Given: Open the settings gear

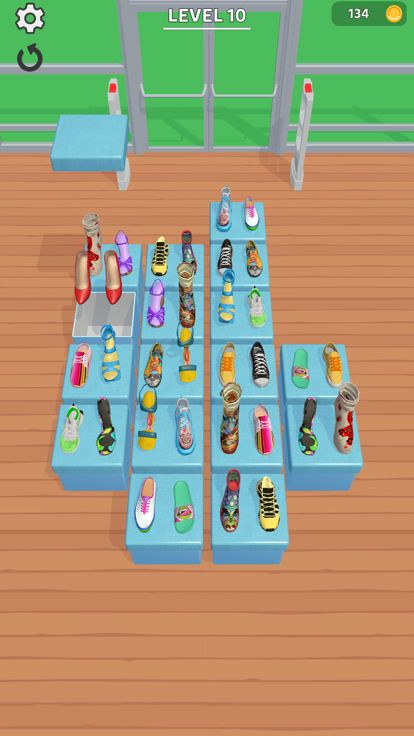Looking at the screenshot, I should [x=30, y=18].
